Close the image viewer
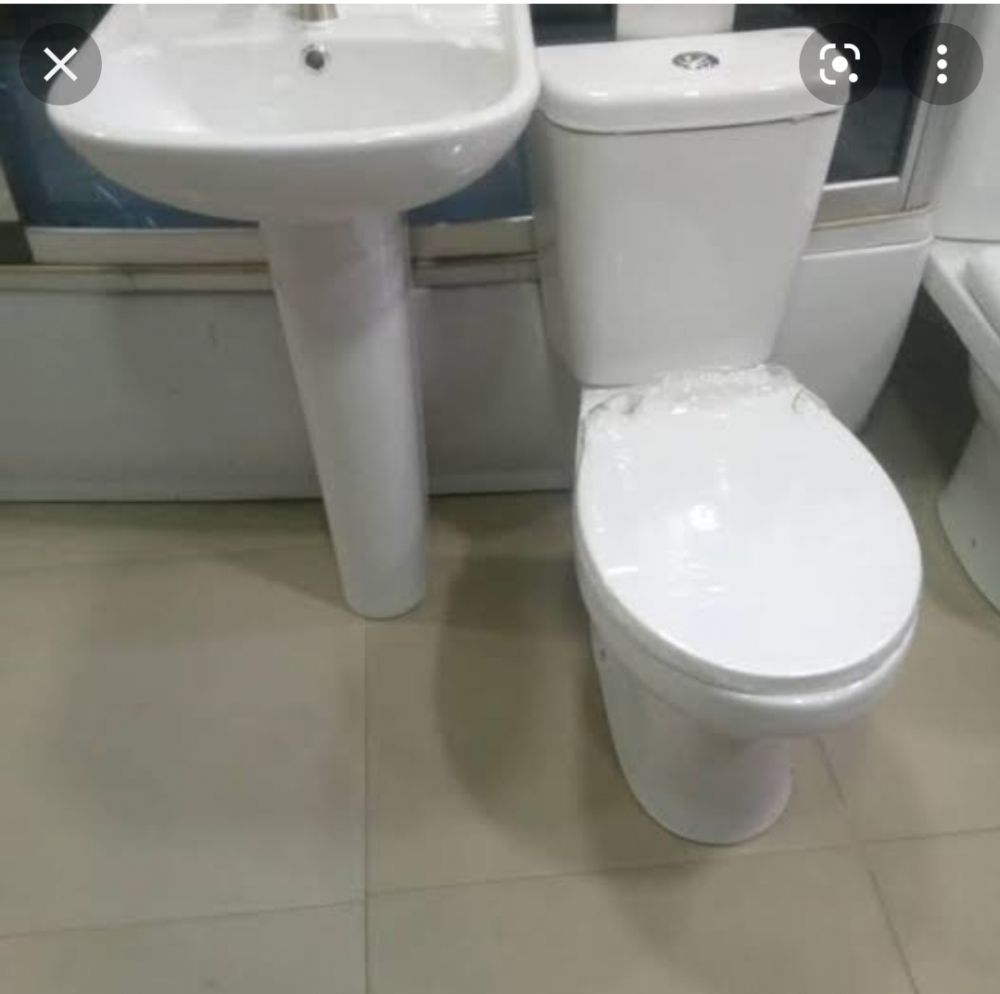This screenshot has height=994, width=1000. point(60,64)
